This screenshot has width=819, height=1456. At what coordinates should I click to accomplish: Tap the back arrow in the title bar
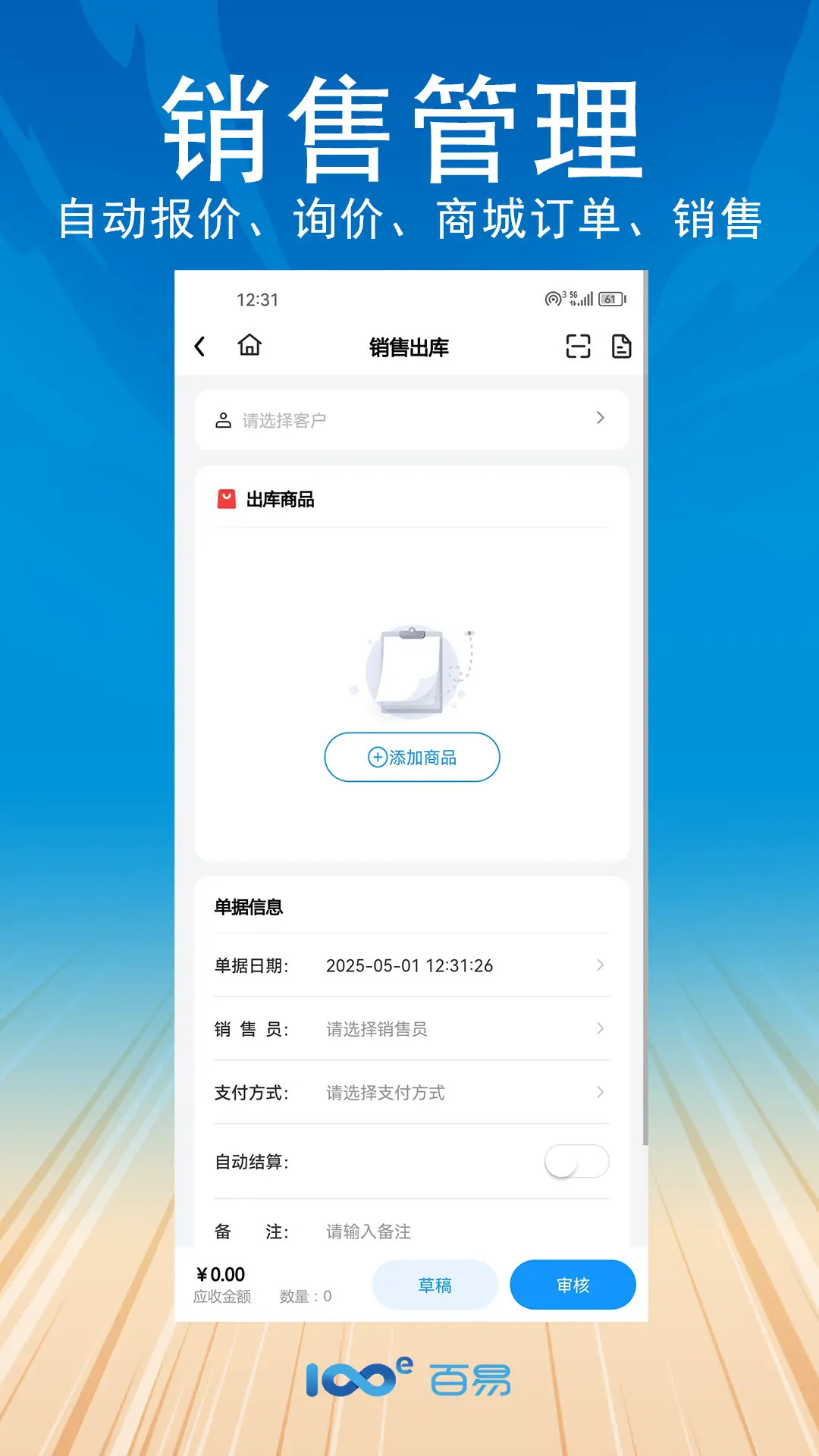click(x=199, y=346)
